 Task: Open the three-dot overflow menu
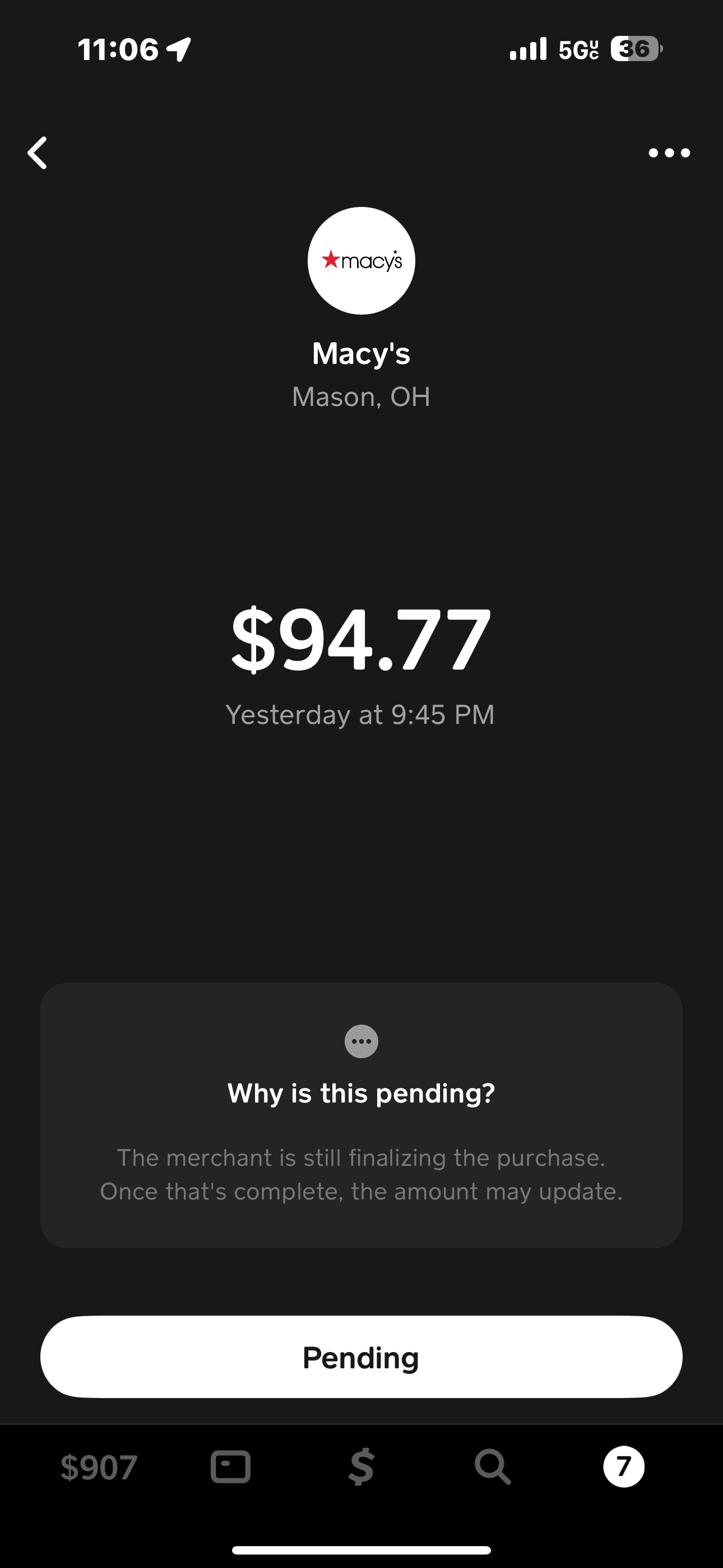(669, 153)
